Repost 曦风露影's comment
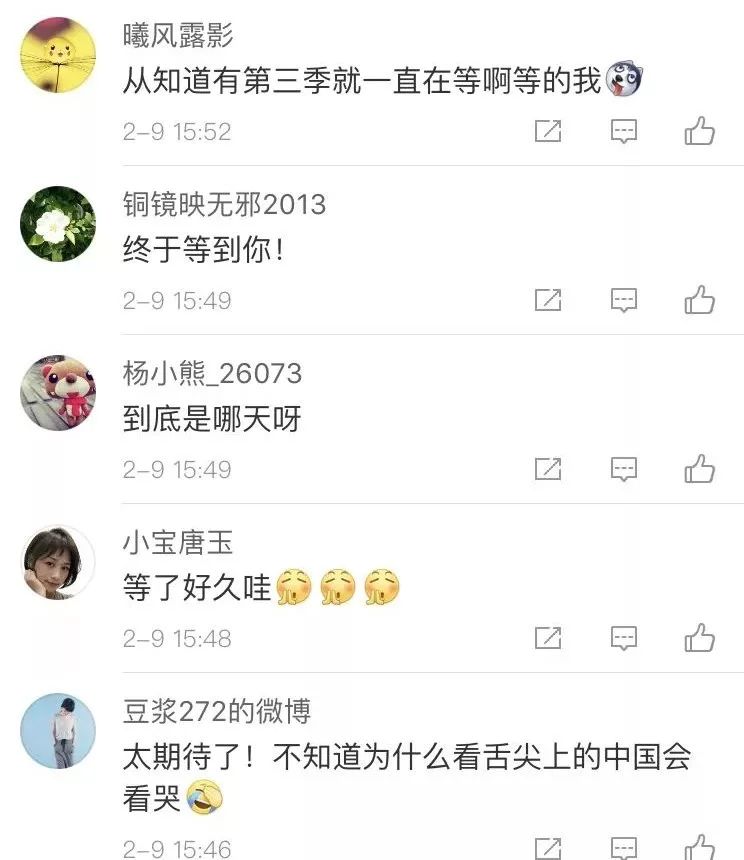The height and width of the screenshot is (860, 744). 548,131
